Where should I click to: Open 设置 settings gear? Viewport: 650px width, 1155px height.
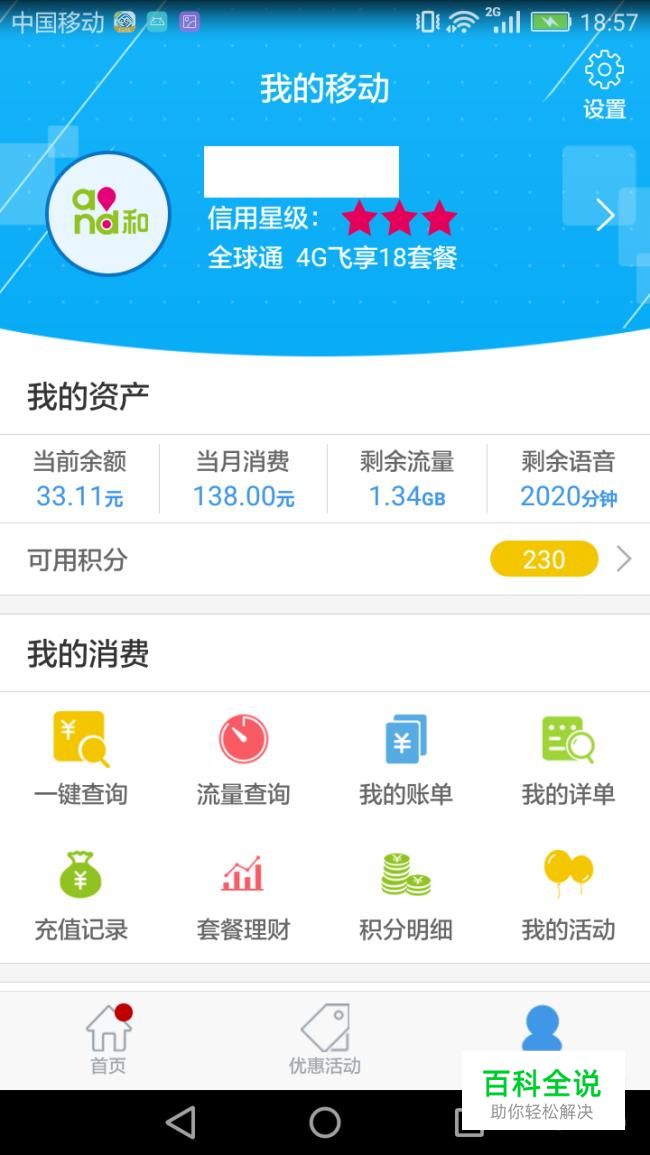pos(604,84)
